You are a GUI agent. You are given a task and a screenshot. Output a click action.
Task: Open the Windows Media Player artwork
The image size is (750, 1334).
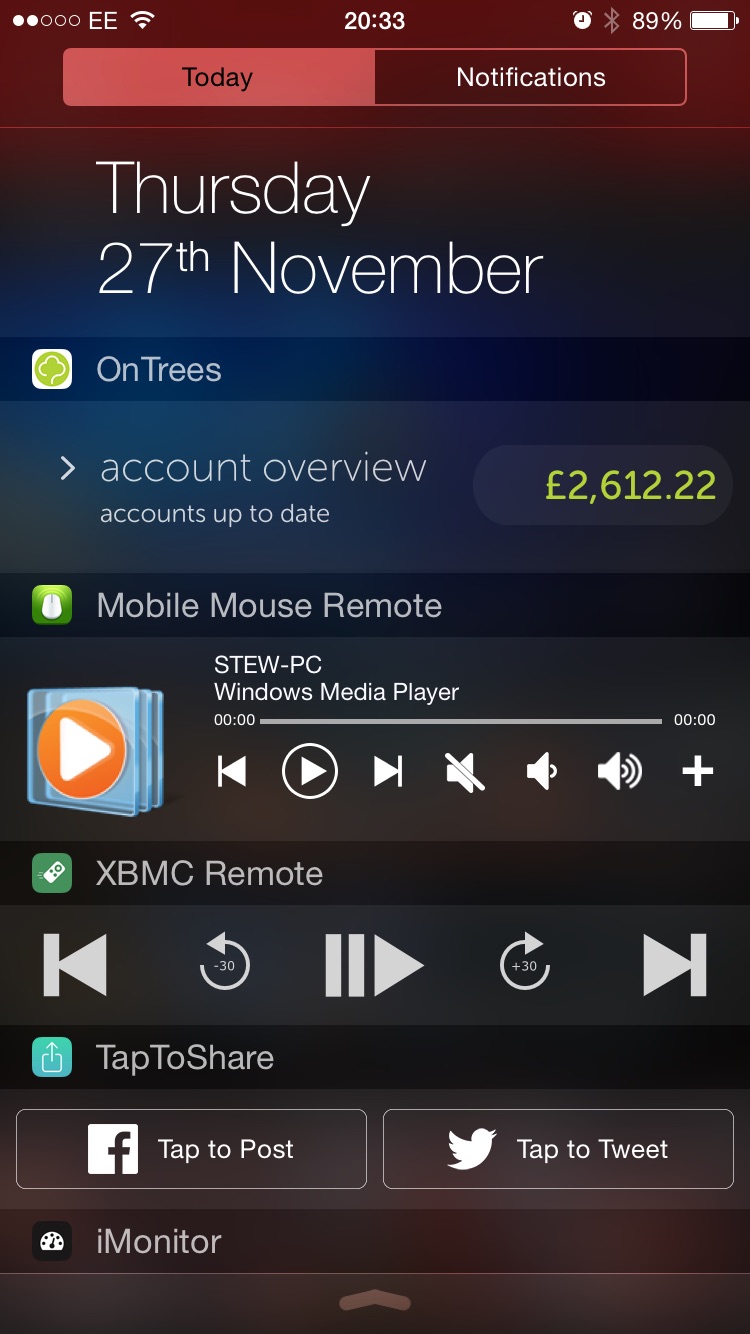coord(95,750)
